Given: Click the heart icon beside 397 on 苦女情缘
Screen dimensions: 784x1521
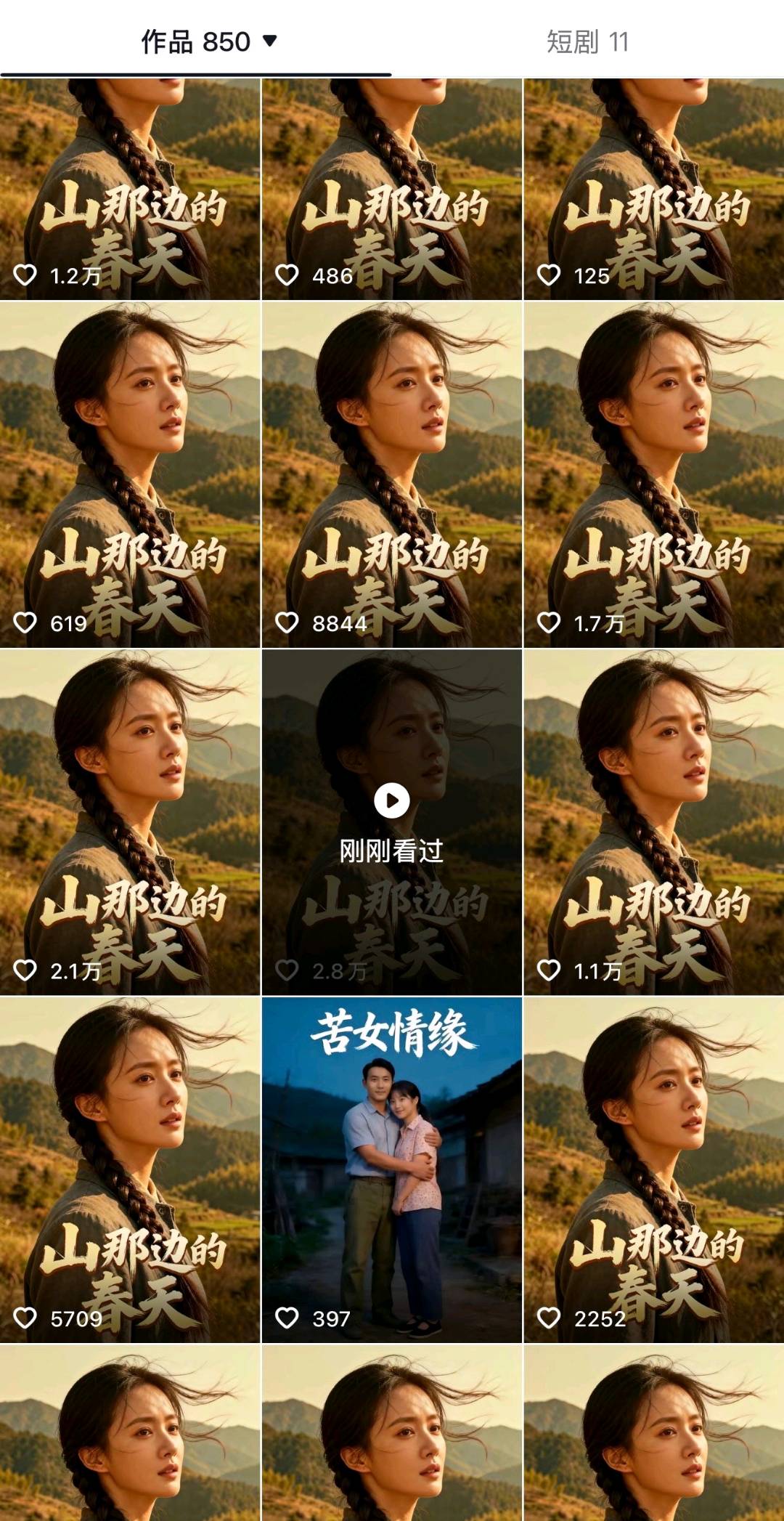Looking at the screenshot, I should [289, 1318].
